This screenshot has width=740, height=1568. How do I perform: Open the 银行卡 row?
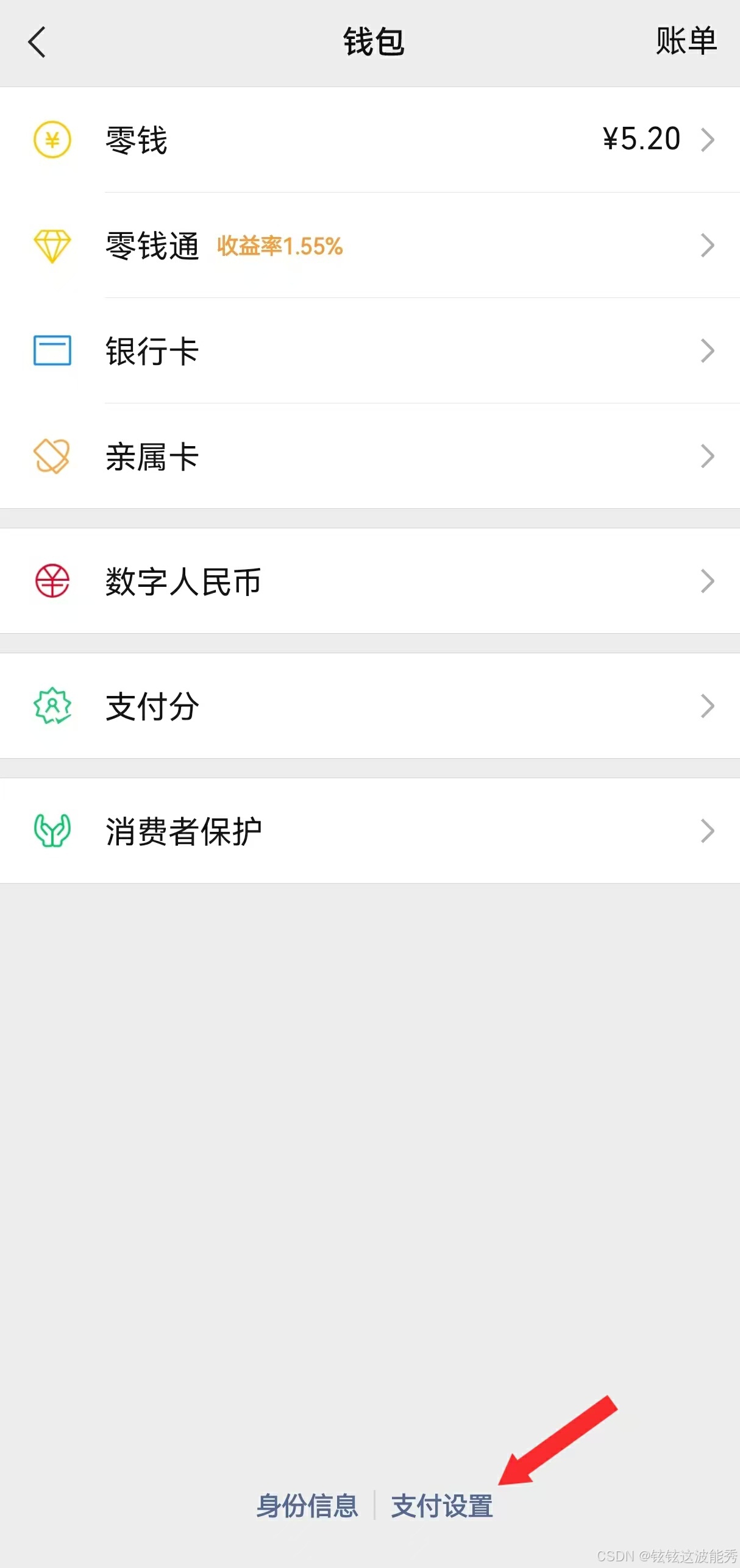click(x=369, y=351)
